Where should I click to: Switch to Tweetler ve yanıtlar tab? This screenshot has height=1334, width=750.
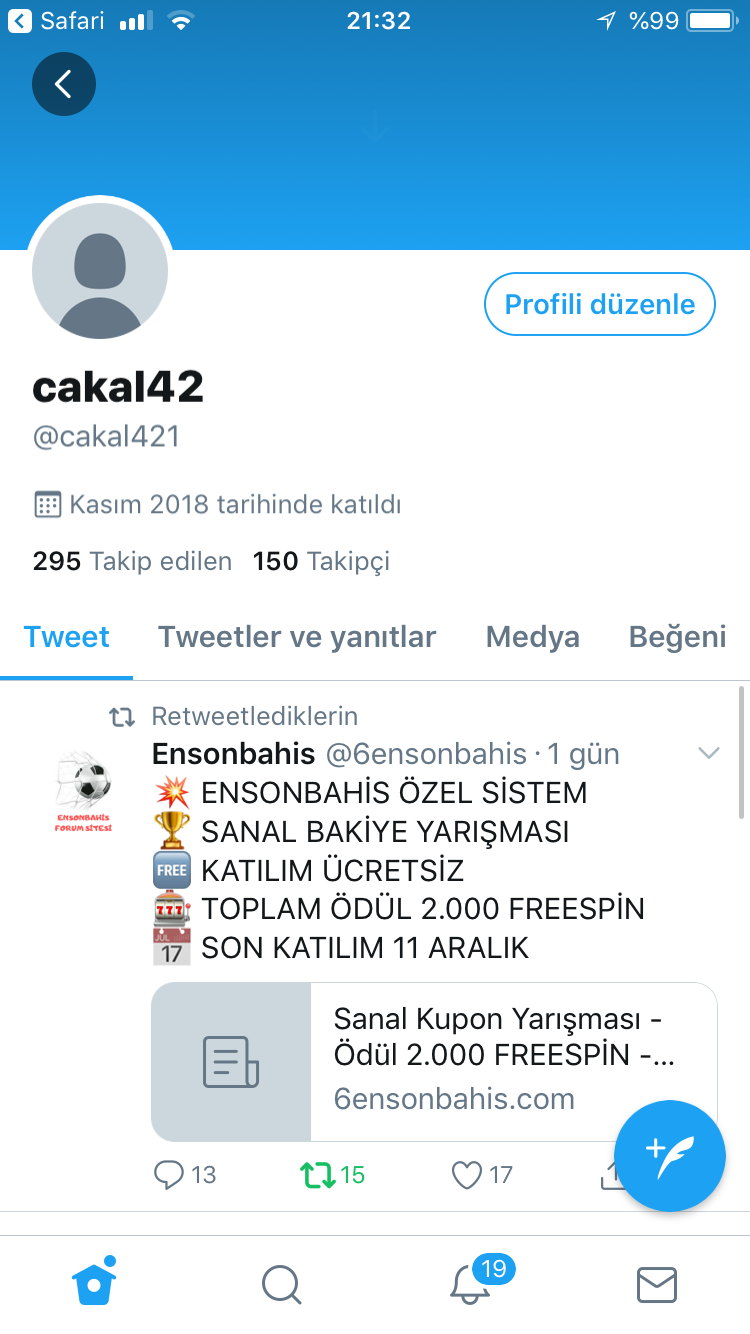297,637
